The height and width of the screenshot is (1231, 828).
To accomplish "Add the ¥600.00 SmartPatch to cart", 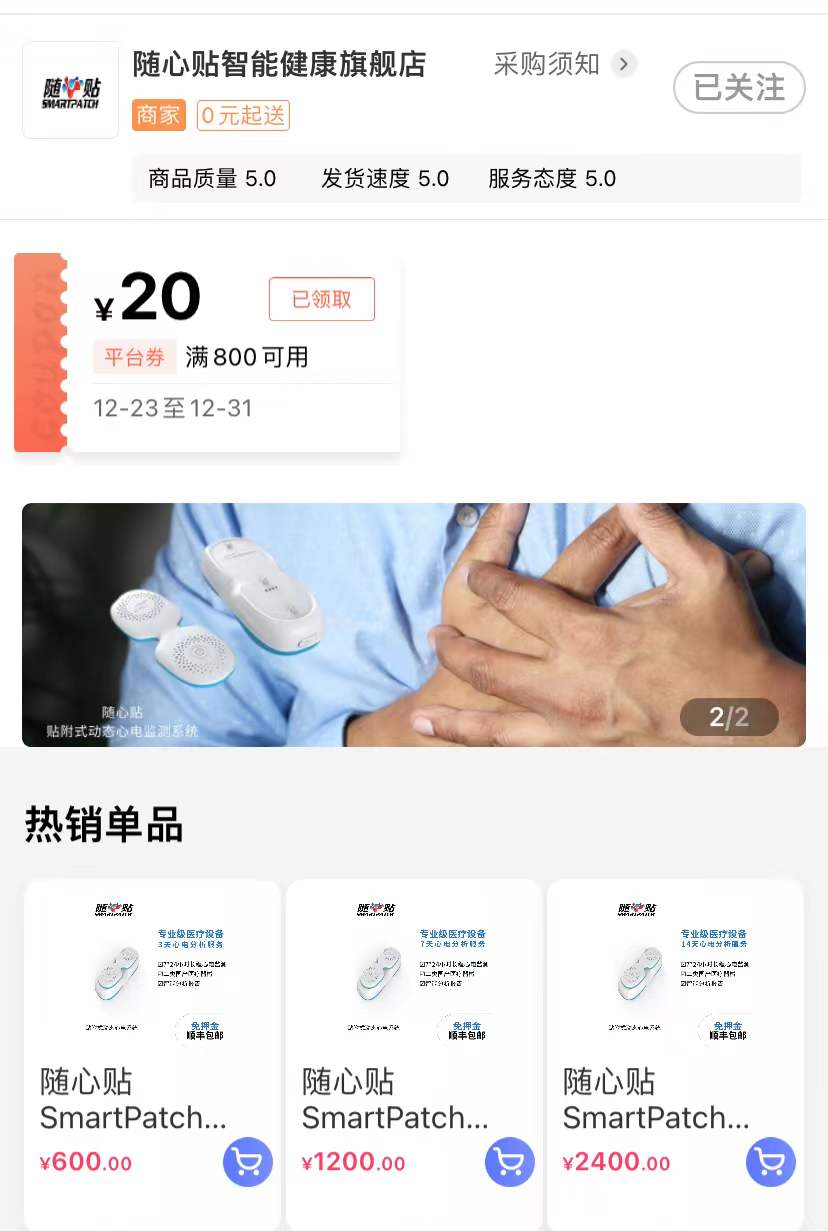I will pyautogui.click(x=248, y=1162).
